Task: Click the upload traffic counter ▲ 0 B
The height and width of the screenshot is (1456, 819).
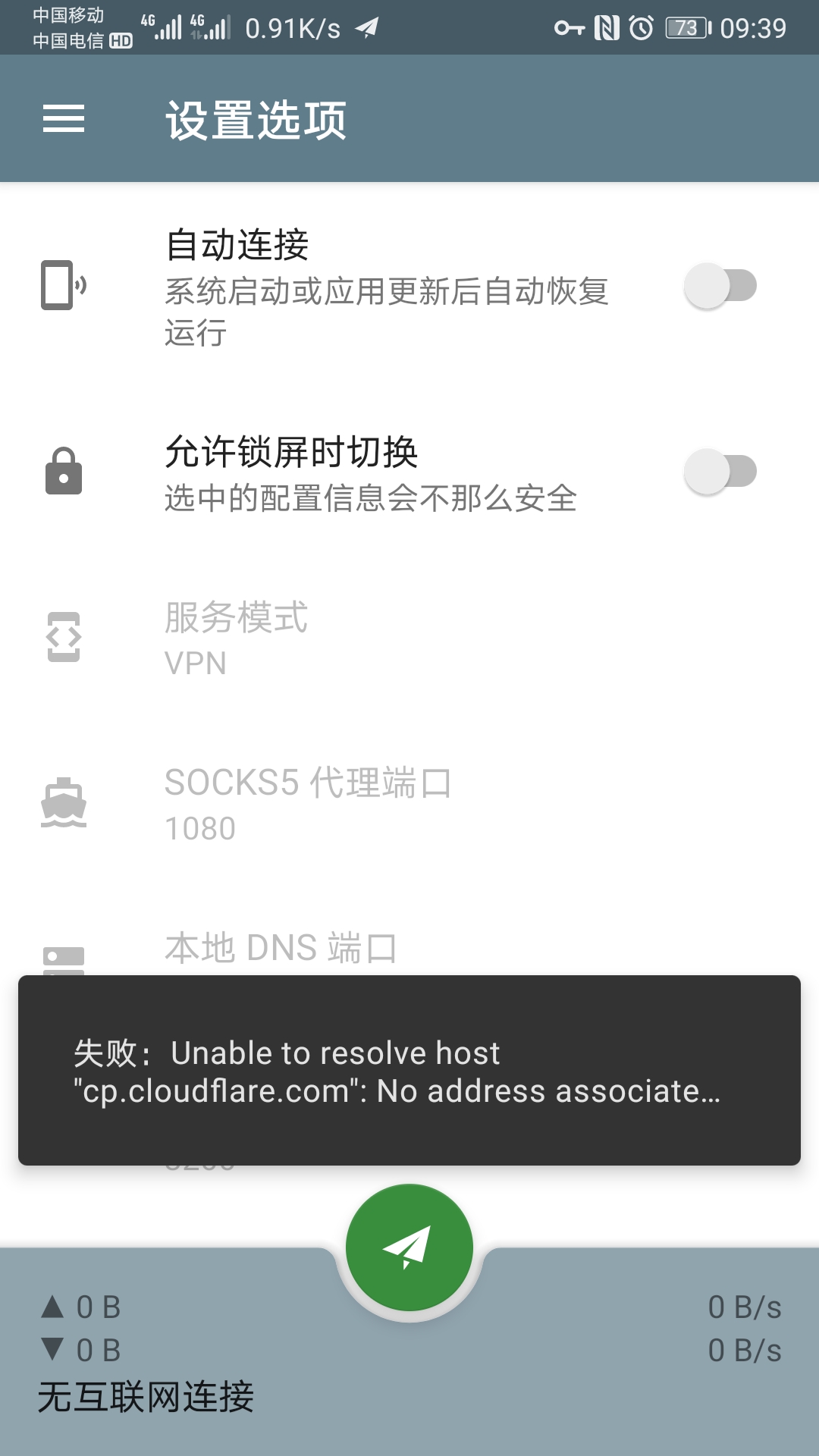Action: (80, 1308)
